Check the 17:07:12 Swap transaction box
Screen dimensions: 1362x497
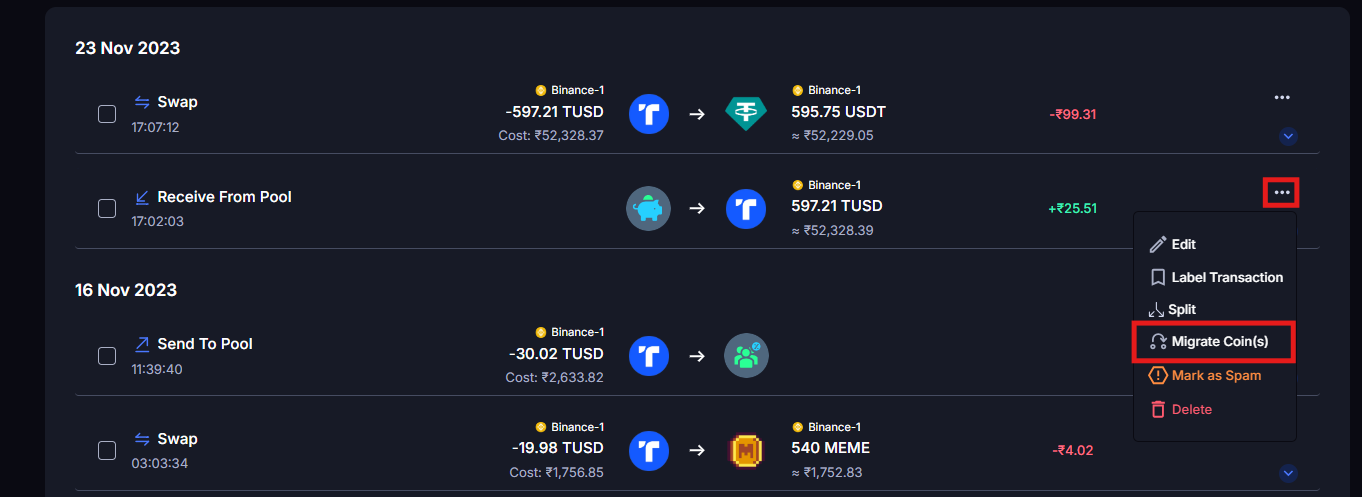click(x=107, y=114)
